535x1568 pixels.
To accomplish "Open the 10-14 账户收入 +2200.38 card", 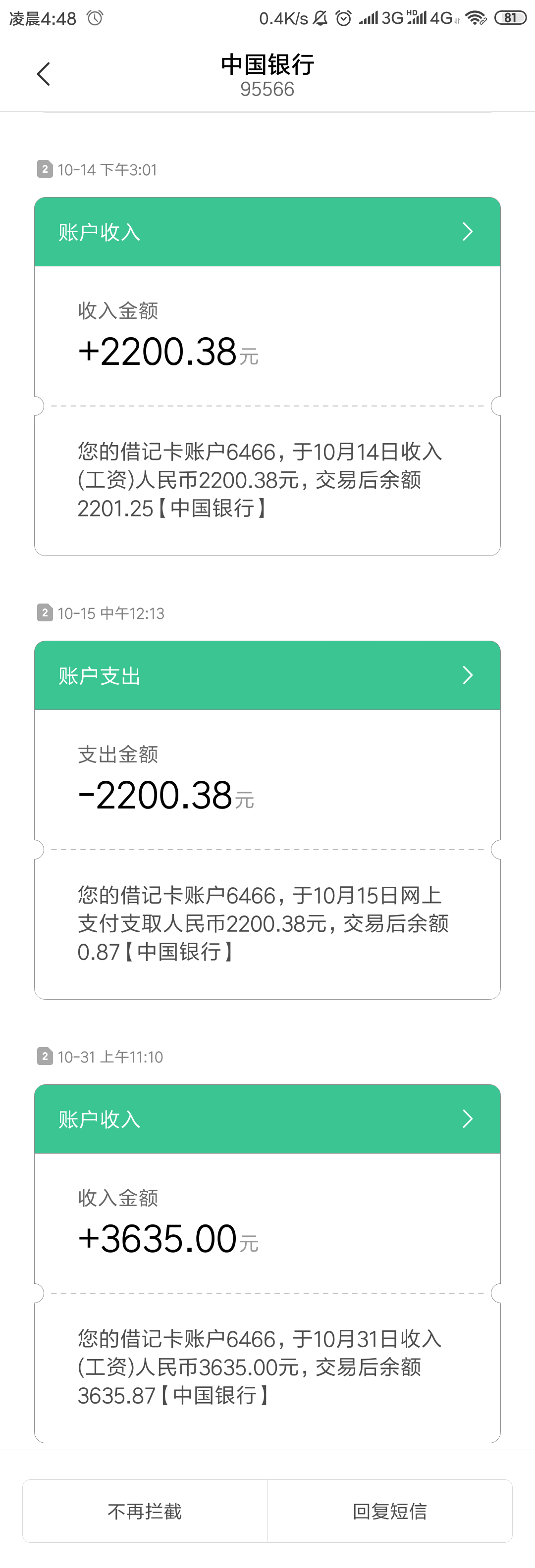I will tap(267, 232).
